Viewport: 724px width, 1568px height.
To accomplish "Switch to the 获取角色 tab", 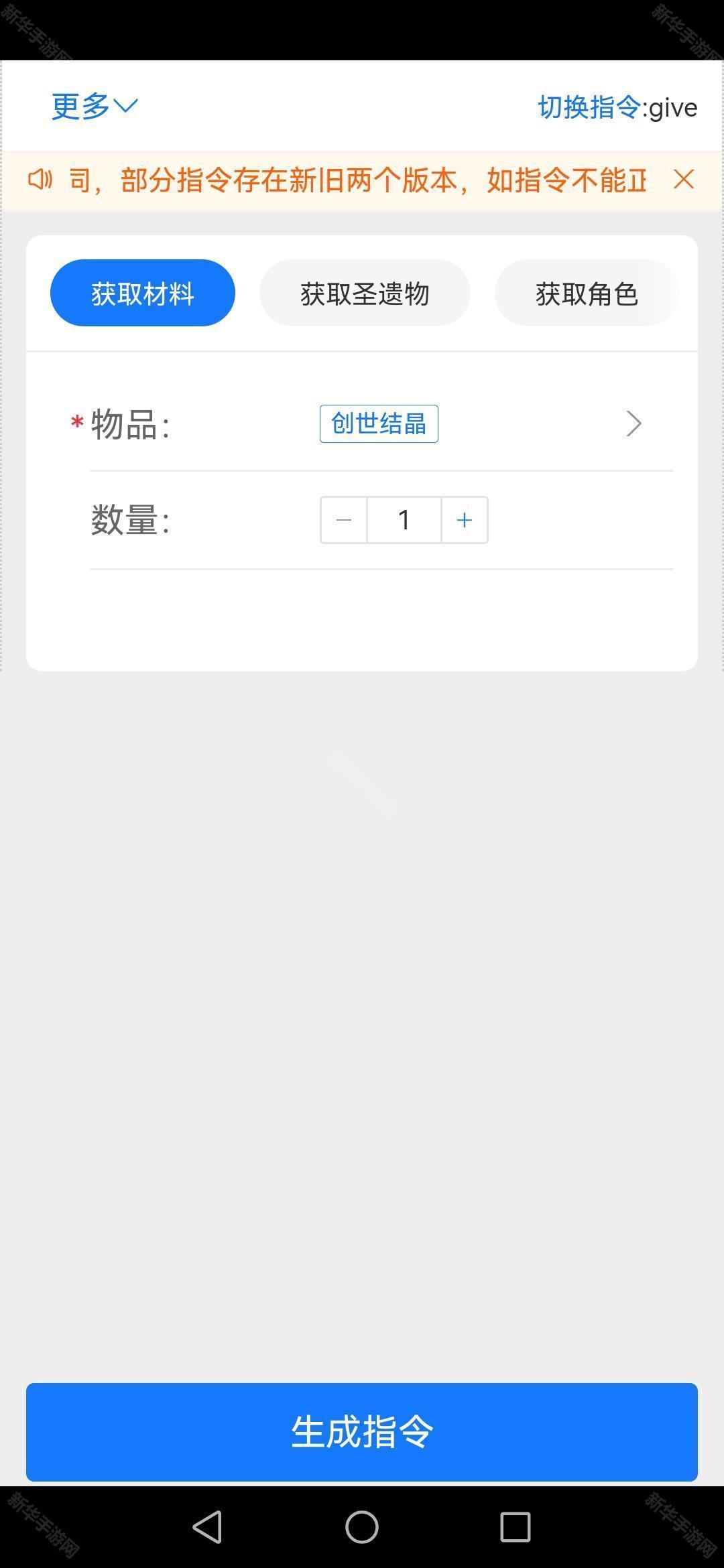I will click(x=587, y=293).
